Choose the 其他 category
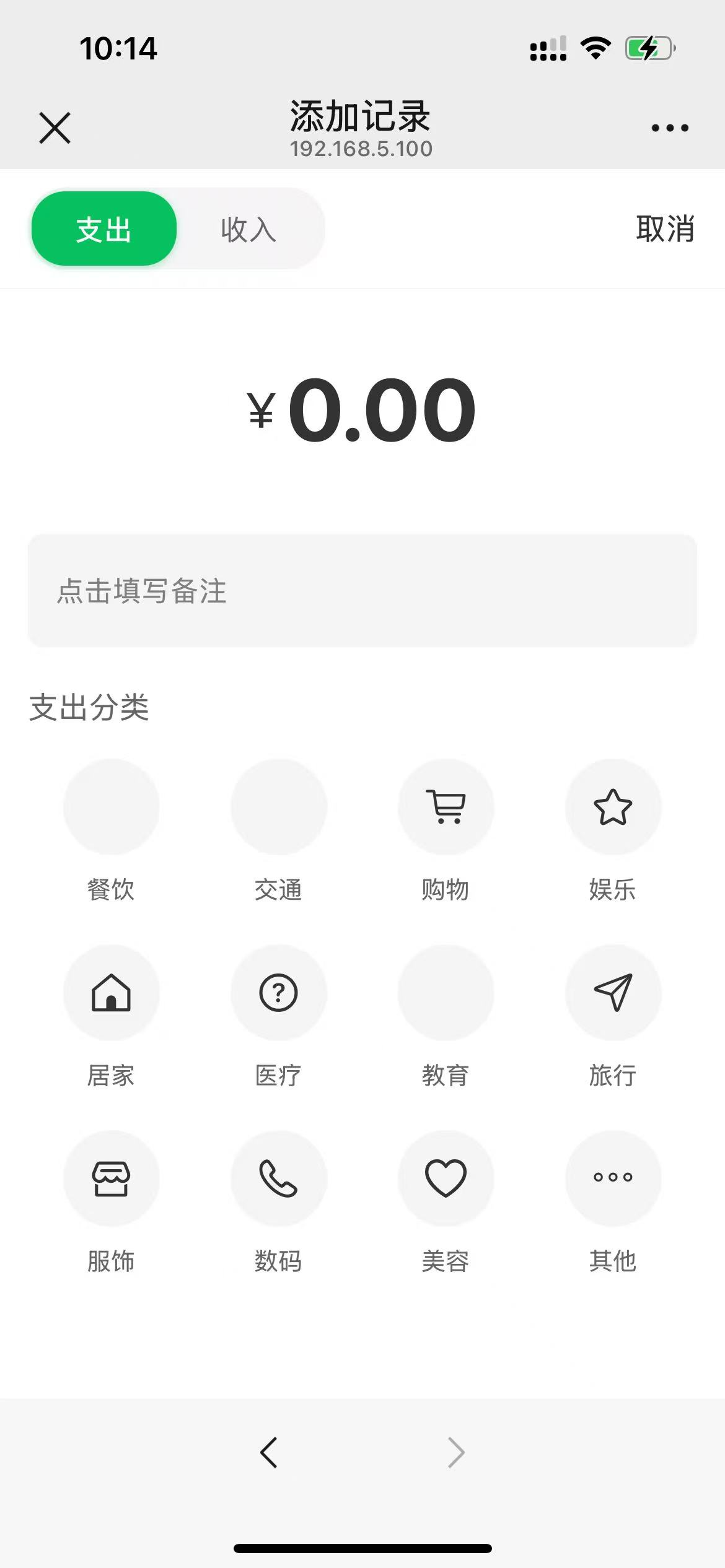Image resolution: width=725 pixels, height=1568 pixels. [x=613, y=1178]
